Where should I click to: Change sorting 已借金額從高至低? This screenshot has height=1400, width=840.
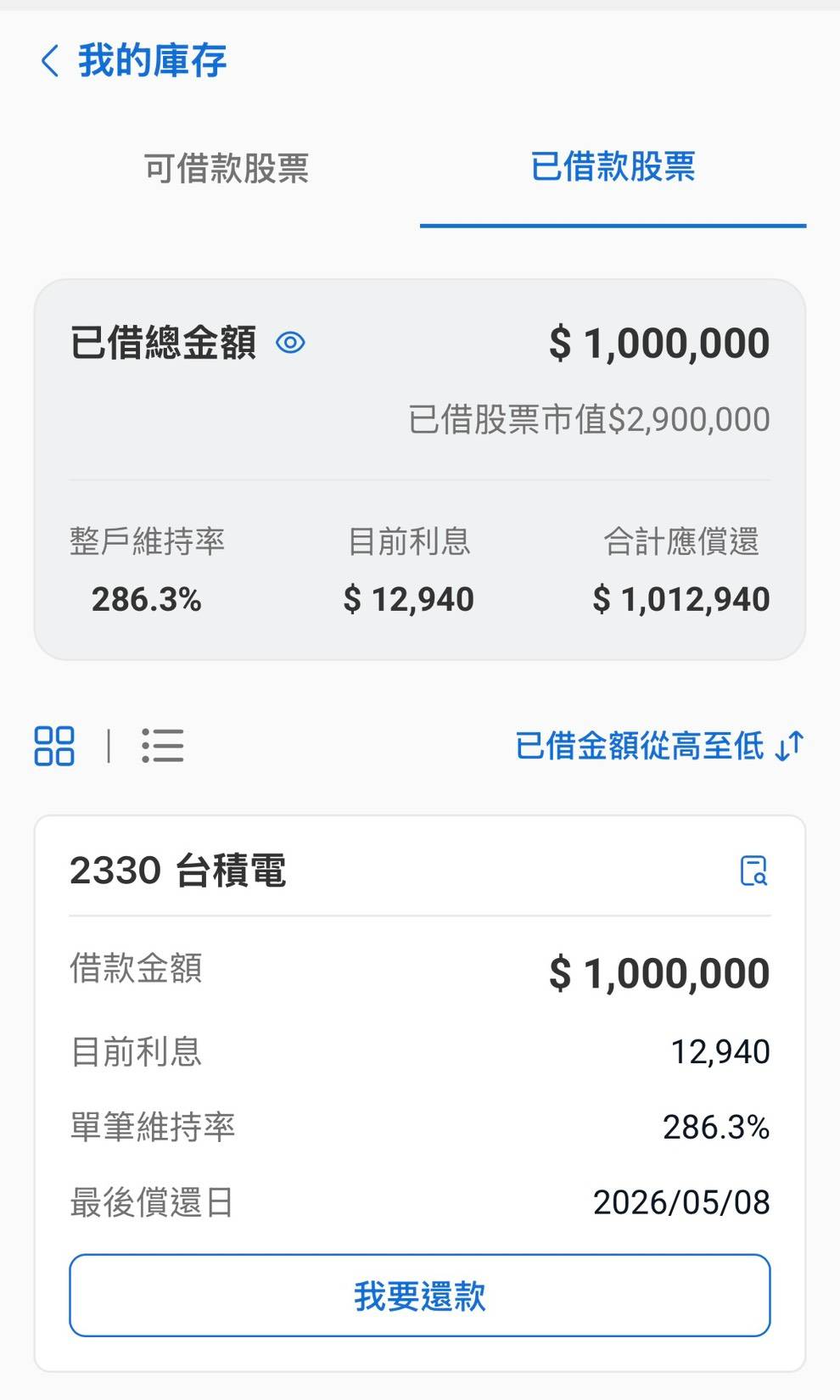click(x=658, y=746)
